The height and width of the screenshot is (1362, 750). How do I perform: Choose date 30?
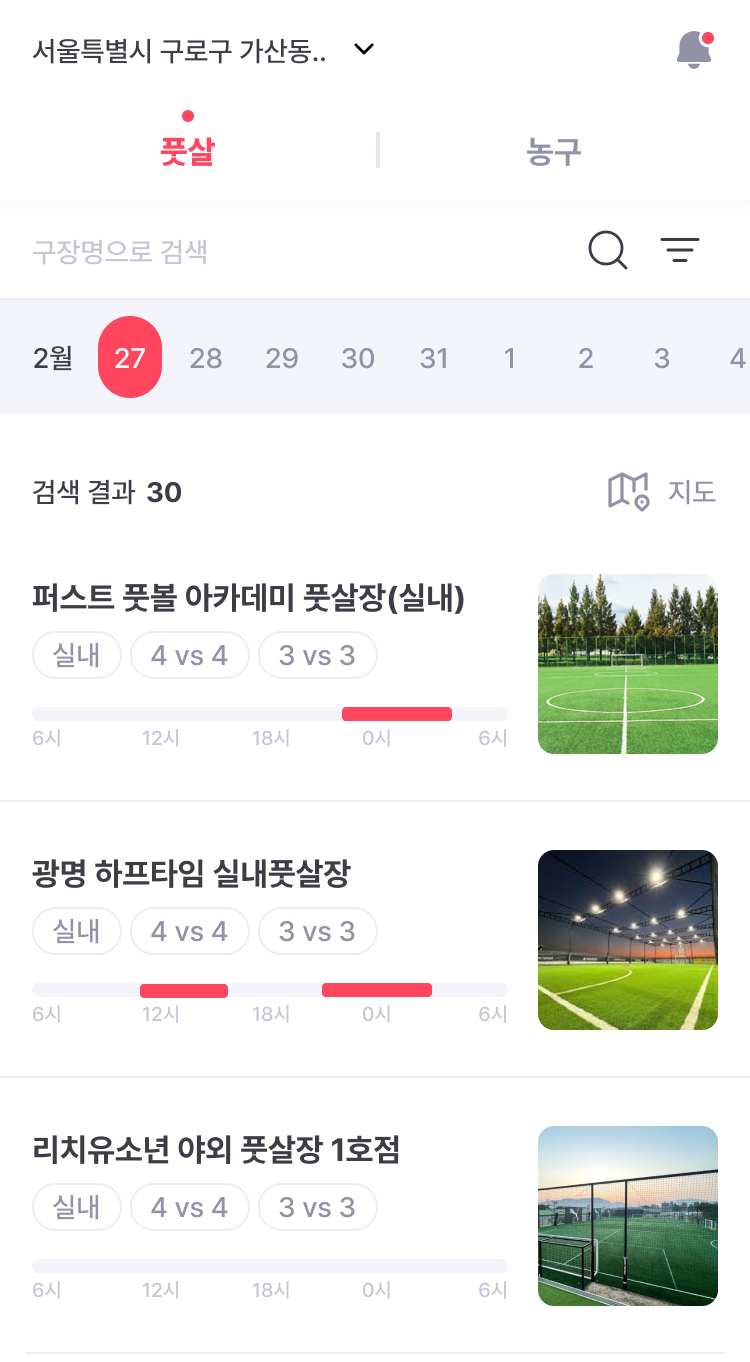tap(358, 358)
